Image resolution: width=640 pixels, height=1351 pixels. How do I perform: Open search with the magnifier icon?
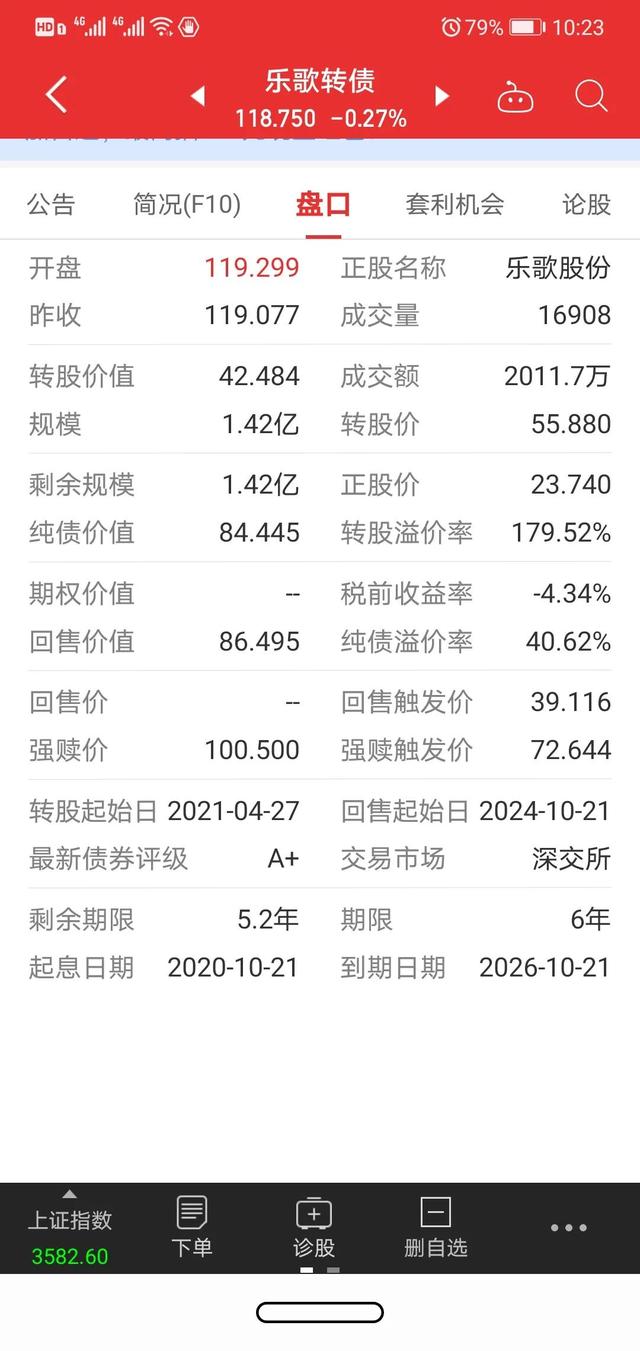point(591,96)
